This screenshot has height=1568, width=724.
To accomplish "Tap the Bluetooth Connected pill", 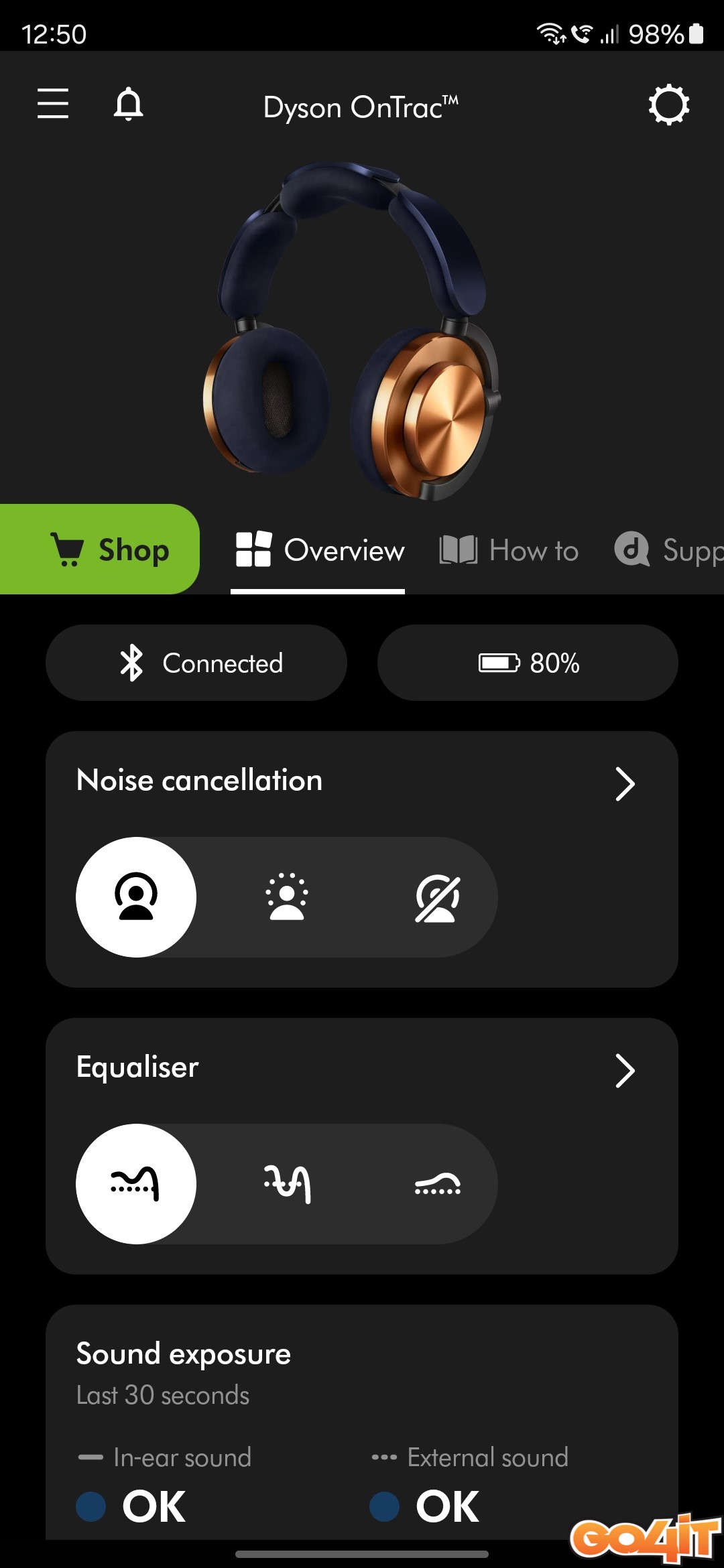I will pos(196,663).
